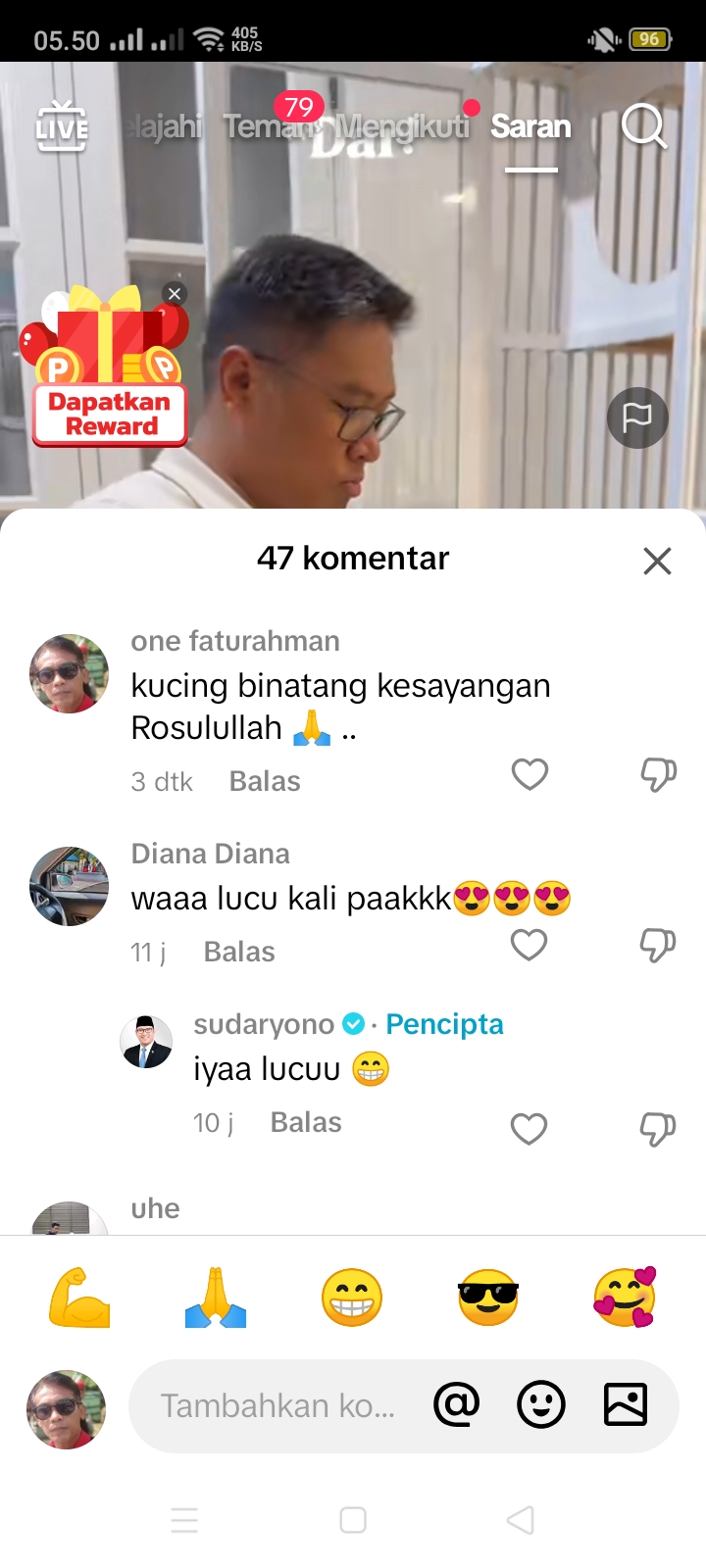Screen dimensions: 706x1568
Task: Reply to sudaryono's comment
Action: 306,1122
